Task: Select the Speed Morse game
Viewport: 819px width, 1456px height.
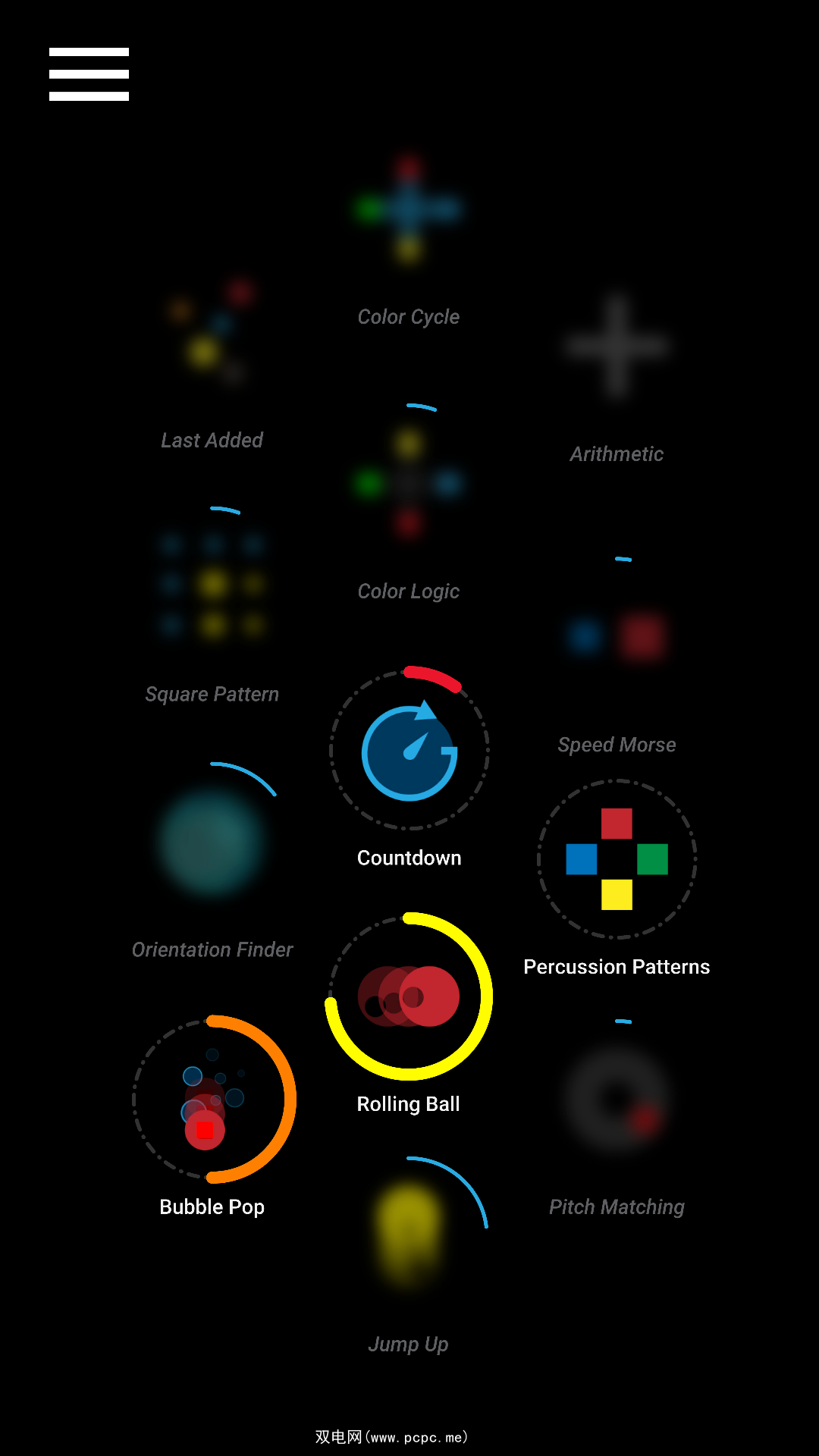Action: pyautogui.click(x=617, y=637)
